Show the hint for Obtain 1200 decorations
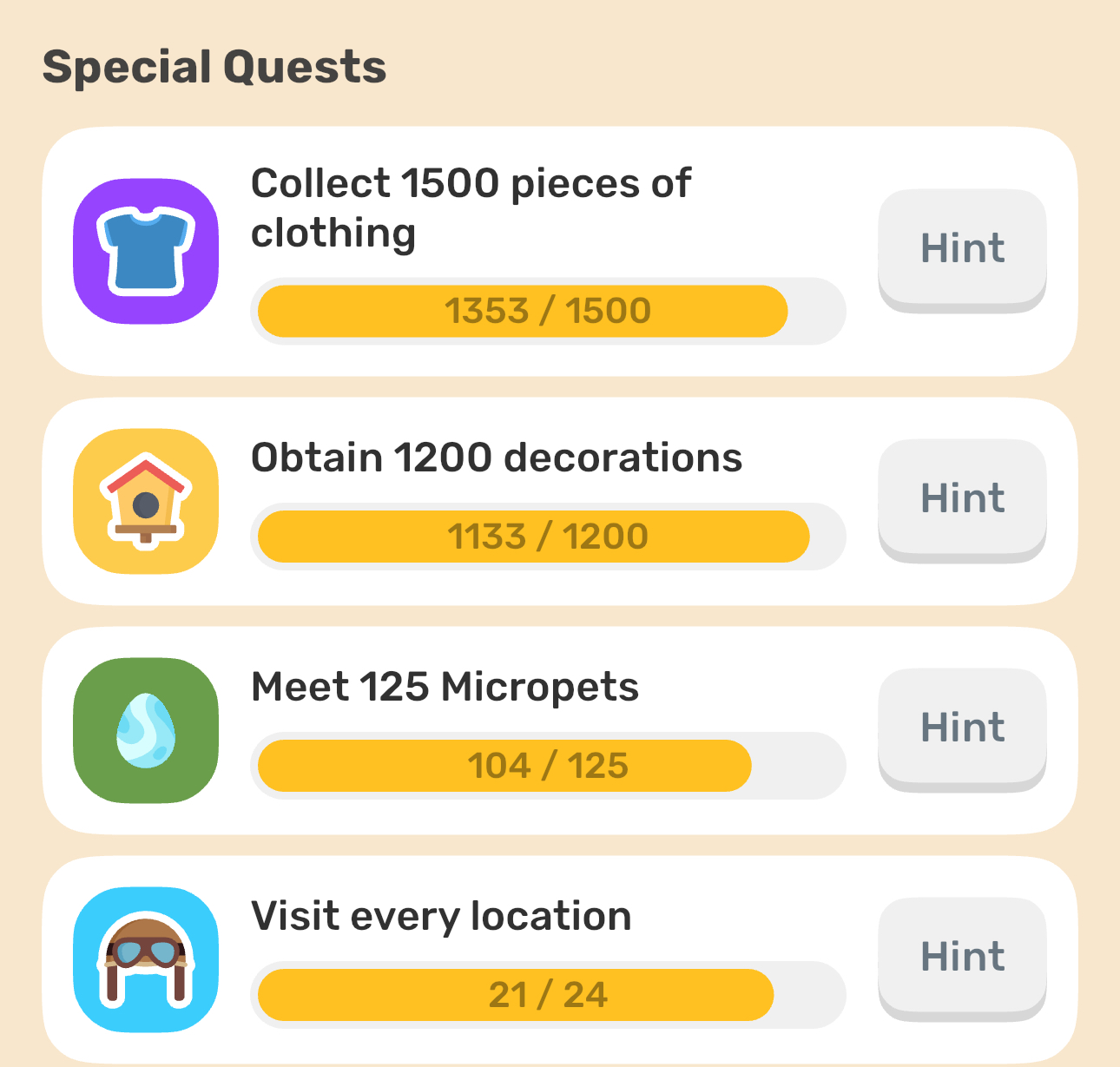The width and height of the screenshot is (1120, 1067). [x=962, y=498]
